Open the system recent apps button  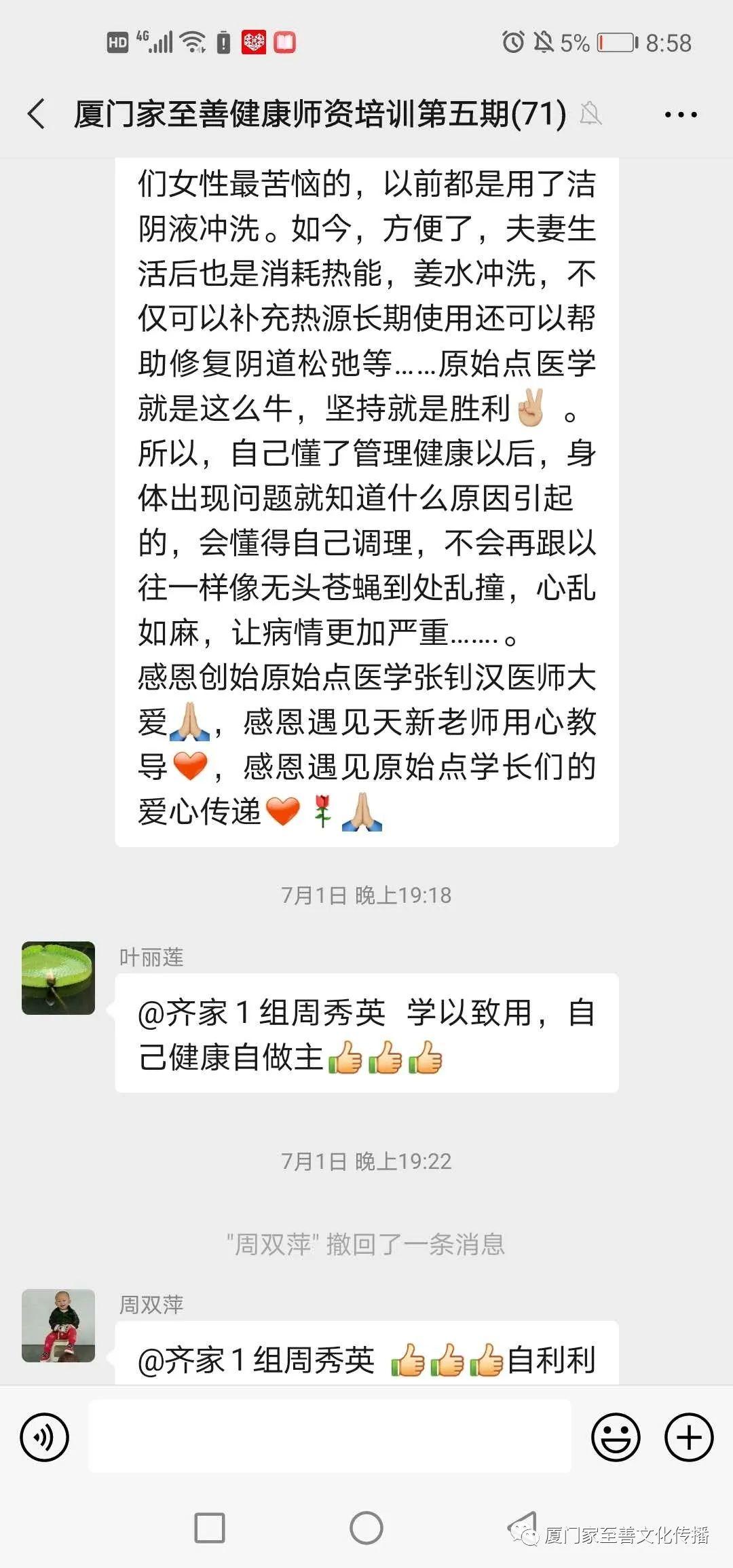209,1529
